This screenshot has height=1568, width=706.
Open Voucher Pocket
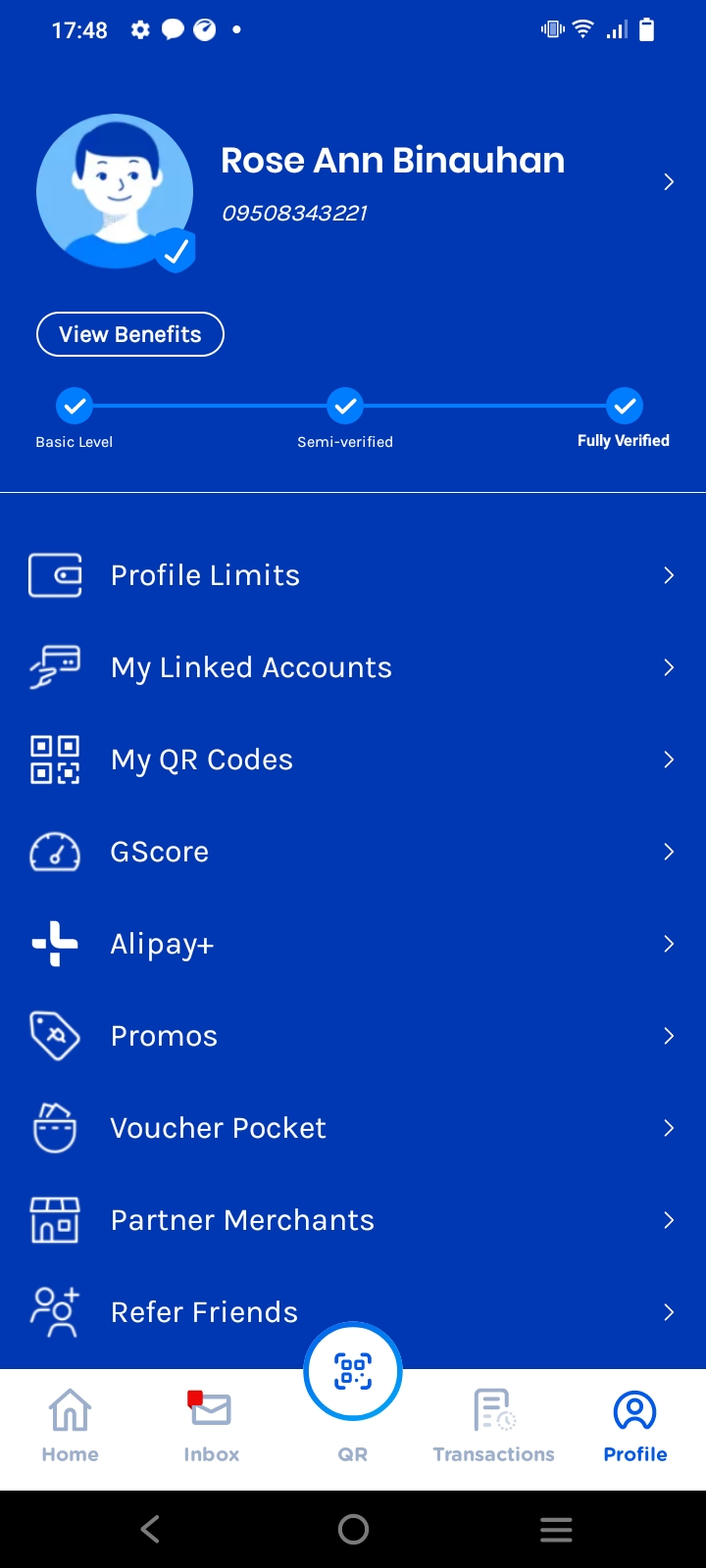pyautogui.click(x=353, y=1128)
